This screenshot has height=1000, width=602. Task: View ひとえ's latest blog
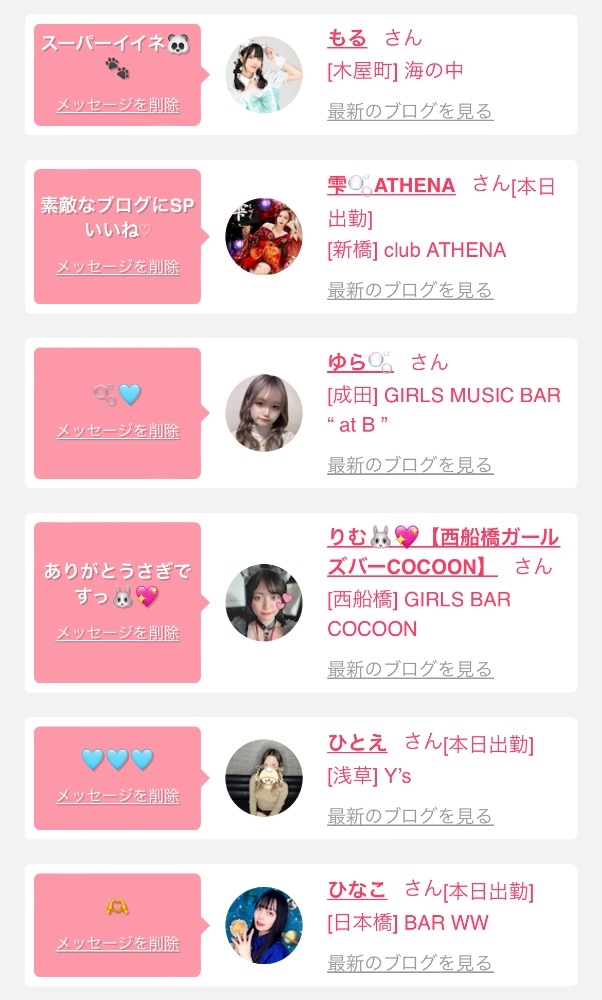[x=410, y=816]
